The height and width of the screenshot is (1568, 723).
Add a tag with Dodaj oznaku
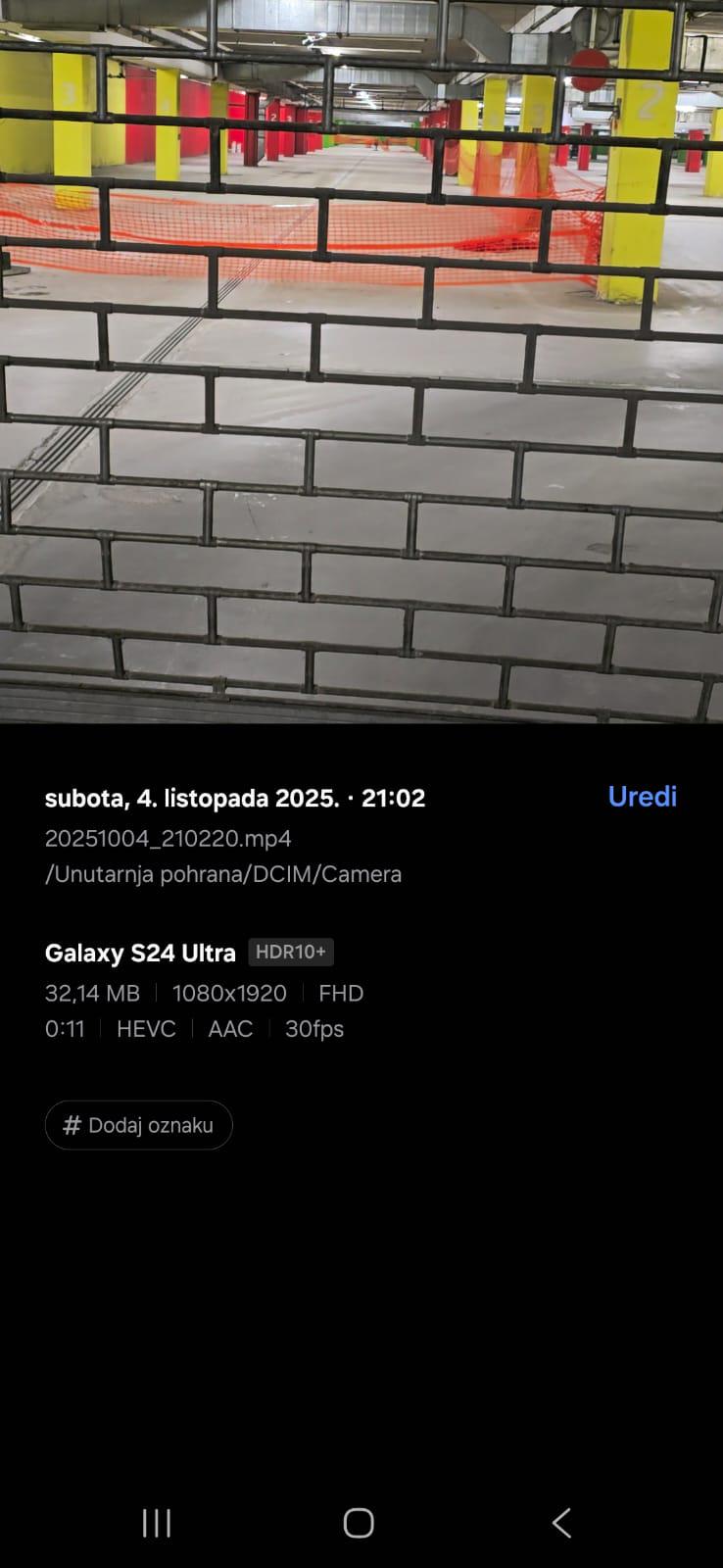click(139, 1125)
